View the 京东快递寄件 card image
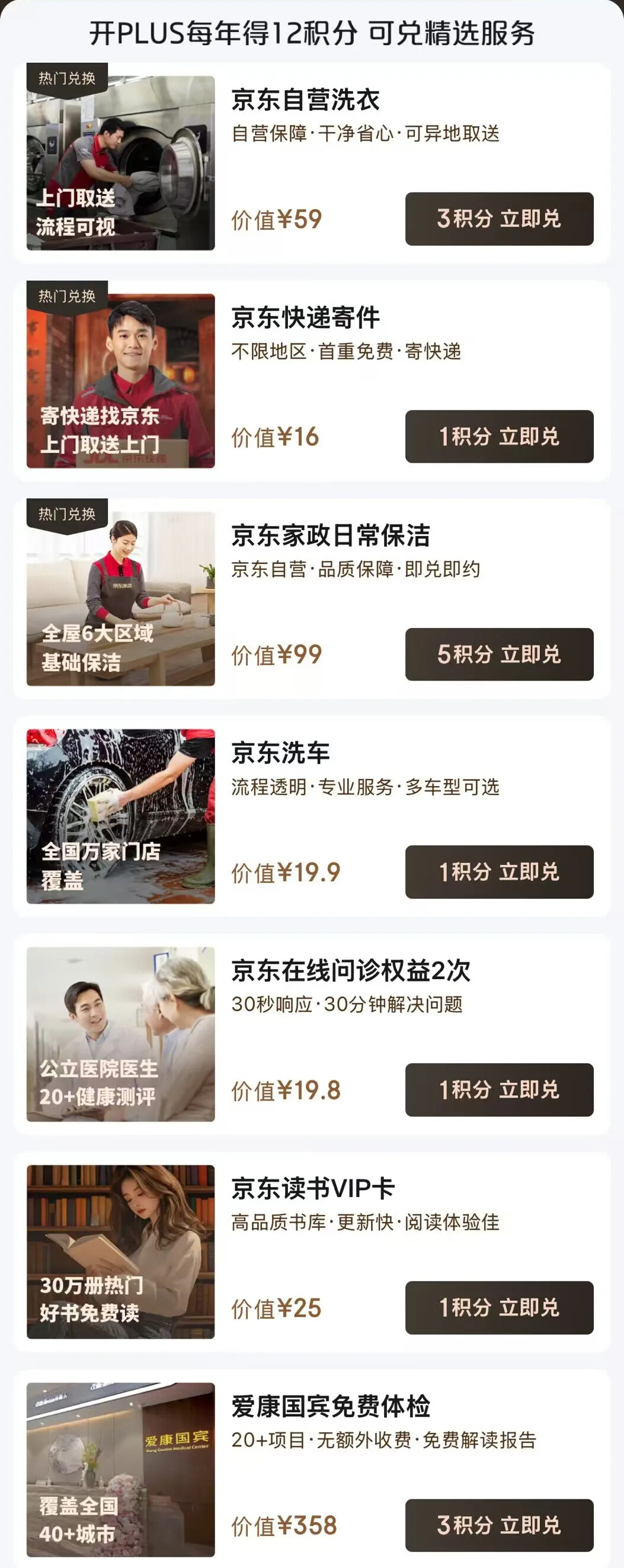Screen dimensions: 624x1568 click(120, 380)
